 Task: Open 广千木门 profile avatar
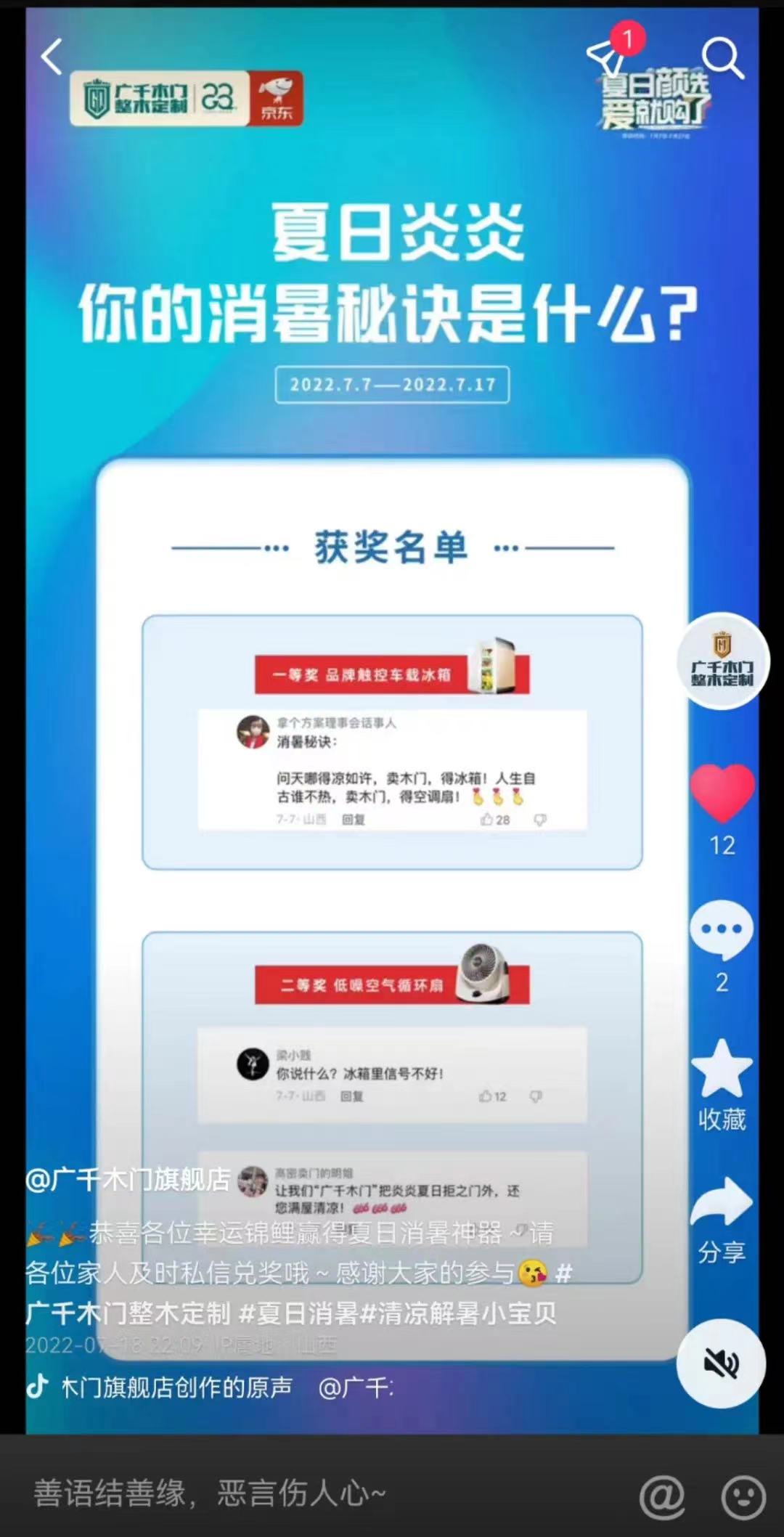[x=722, y=661]
